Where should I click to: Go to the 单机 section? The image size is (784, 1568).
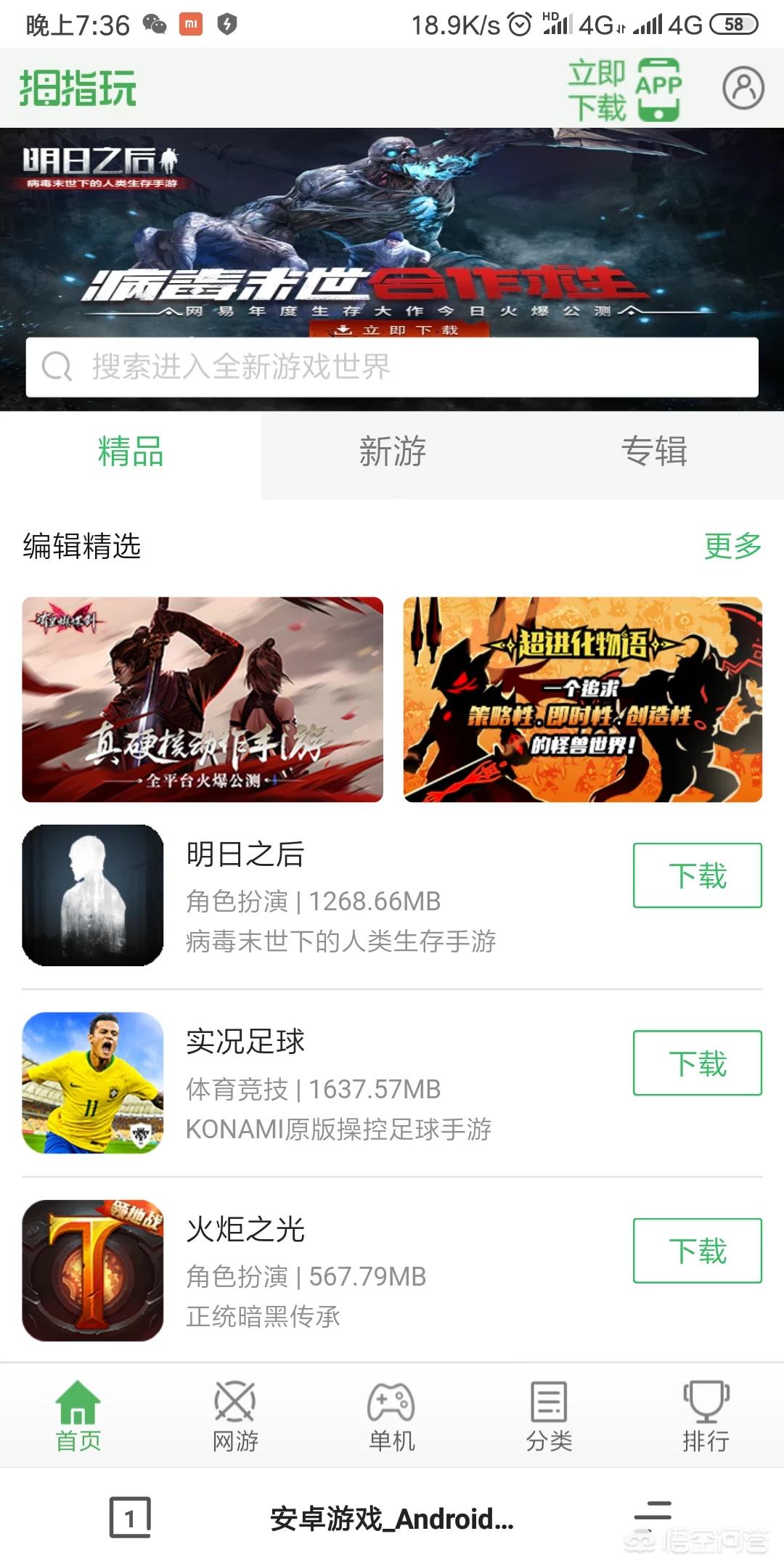(392, 1416)
